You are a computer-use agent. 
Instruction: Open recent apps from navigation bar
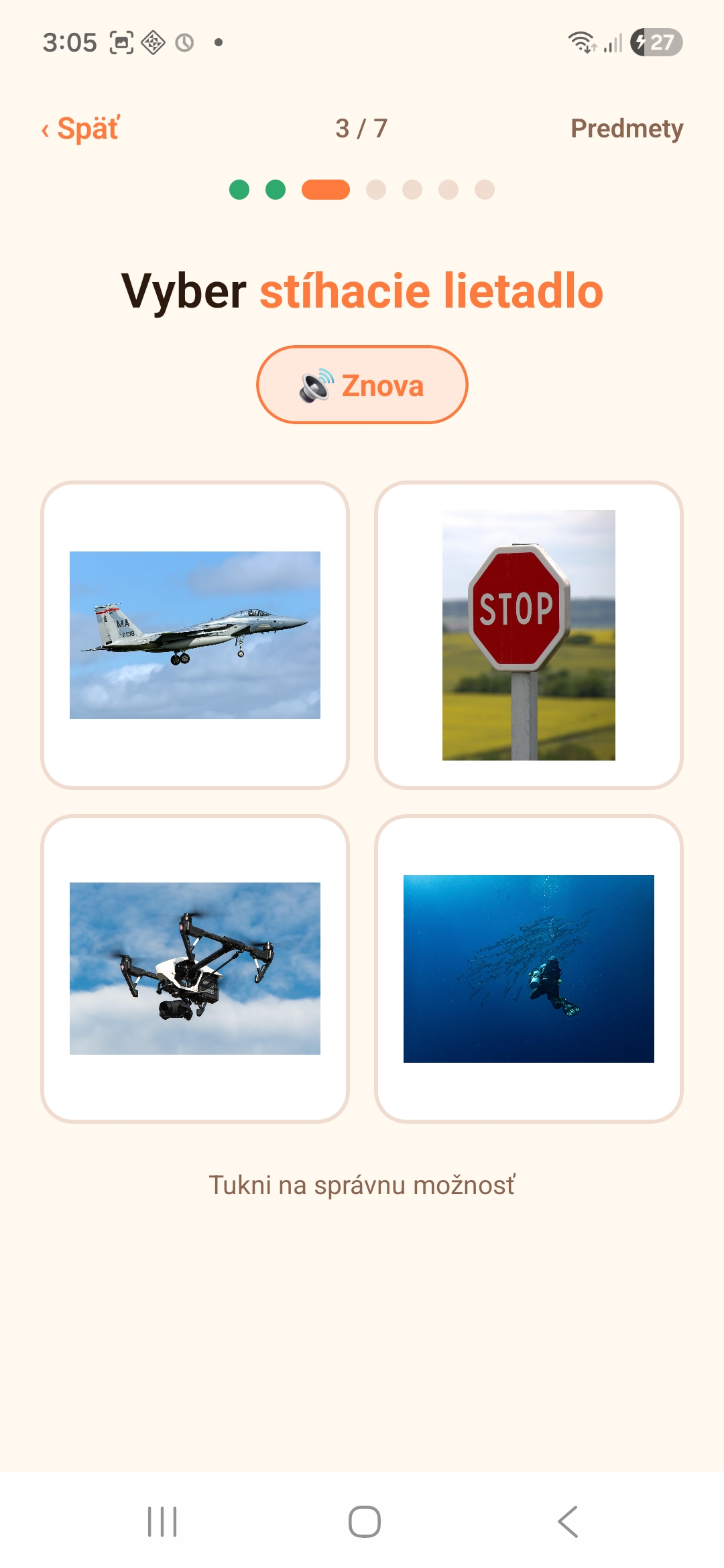click(x=162, y=1522)
